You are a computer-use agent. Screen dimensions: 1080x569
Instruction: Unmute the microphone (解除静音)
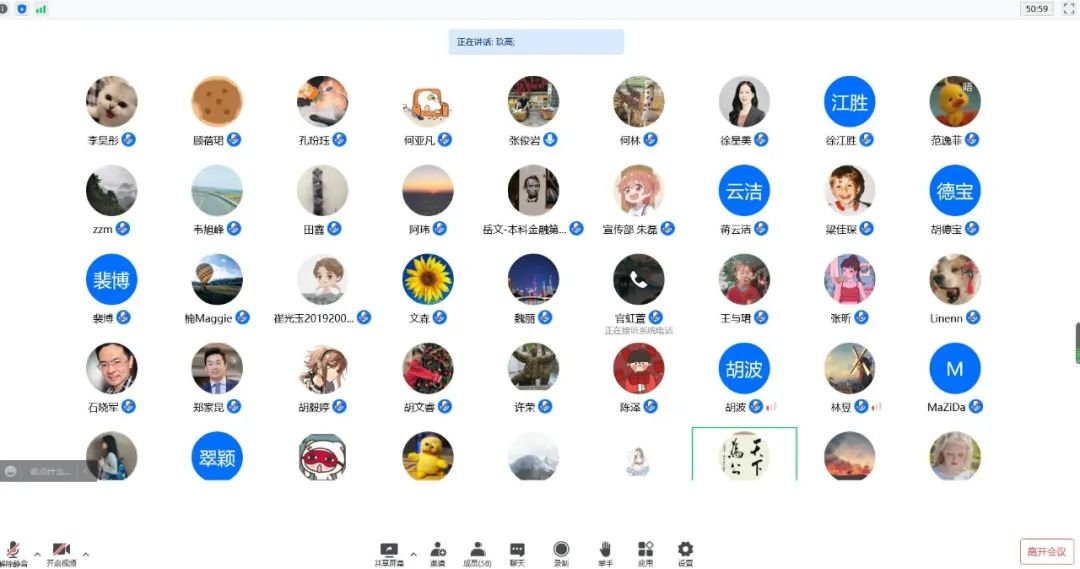[14, 551]
